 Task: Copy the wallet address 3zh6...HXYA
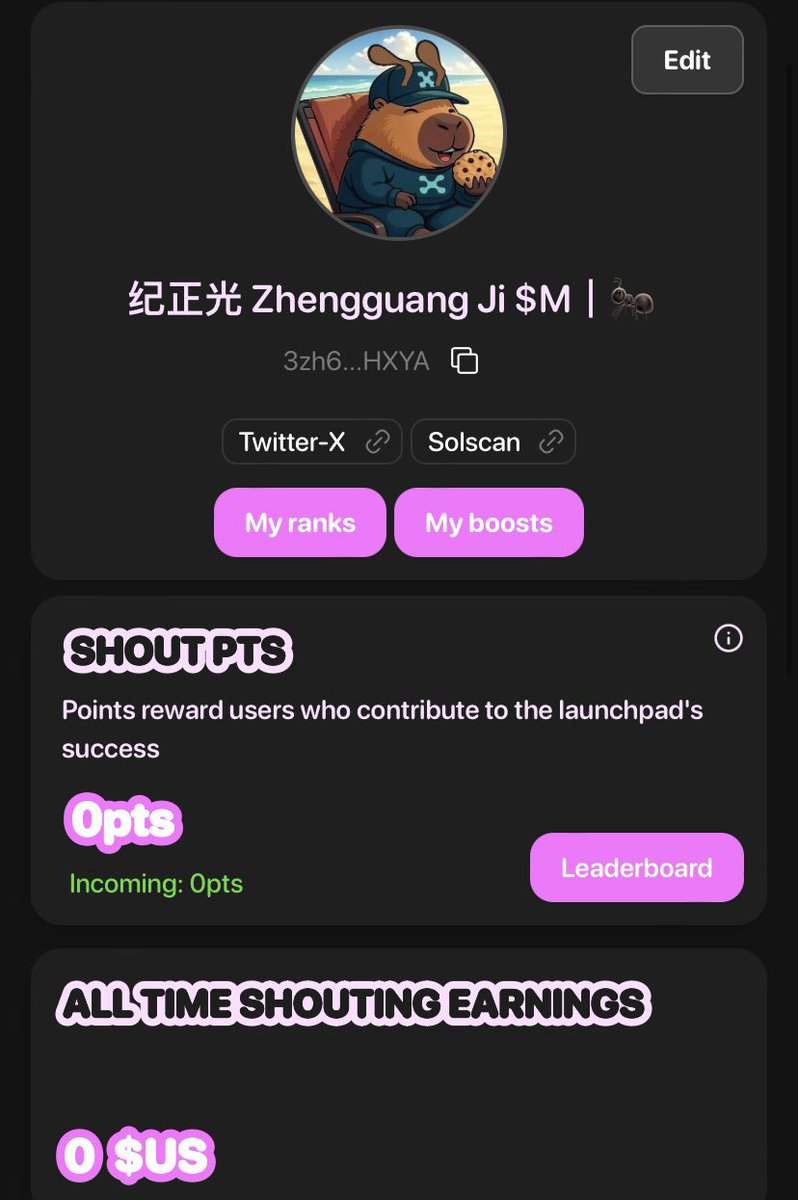pos(465,361)
